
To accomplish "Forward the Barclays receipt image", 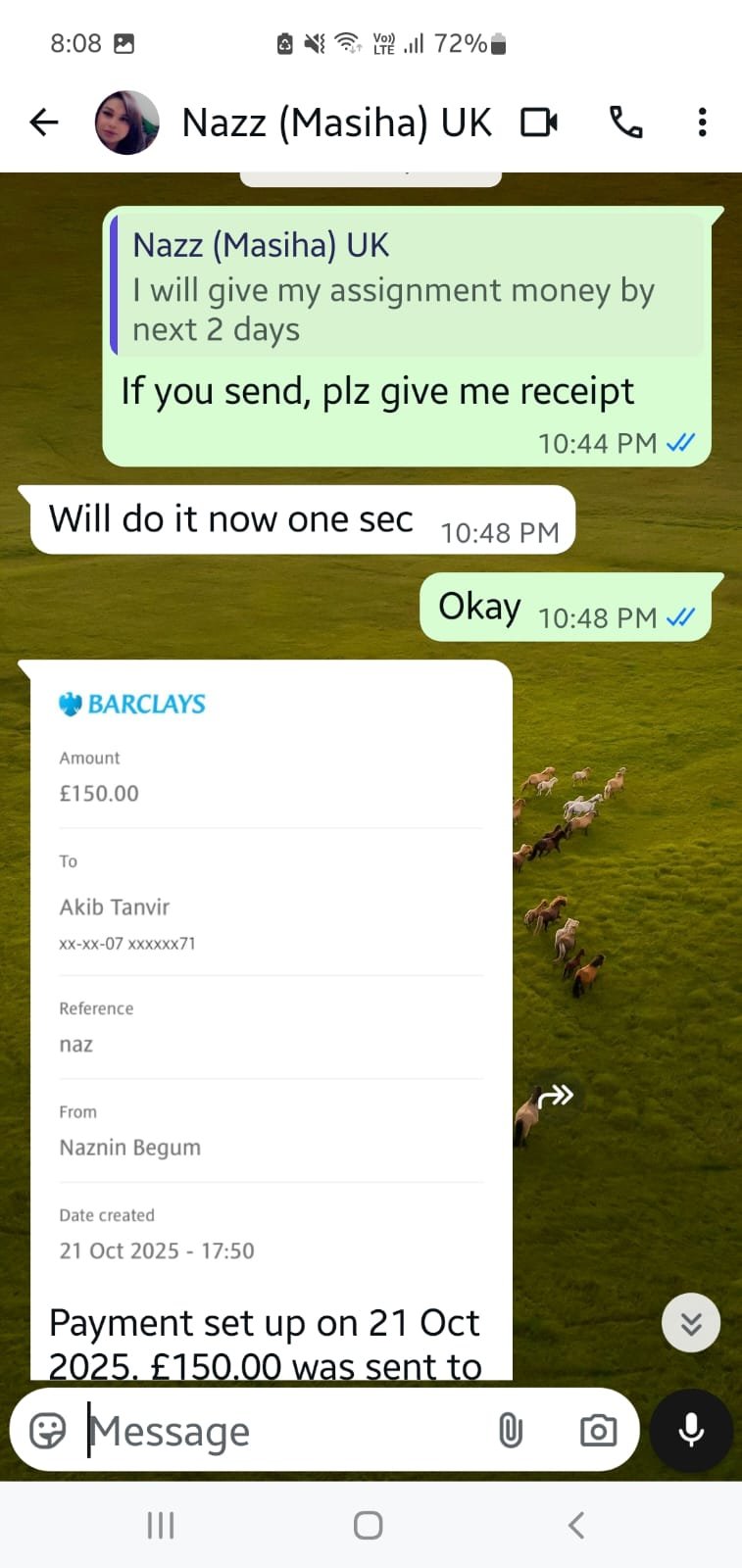I will pyautogui.click(x=556, y=1095).
